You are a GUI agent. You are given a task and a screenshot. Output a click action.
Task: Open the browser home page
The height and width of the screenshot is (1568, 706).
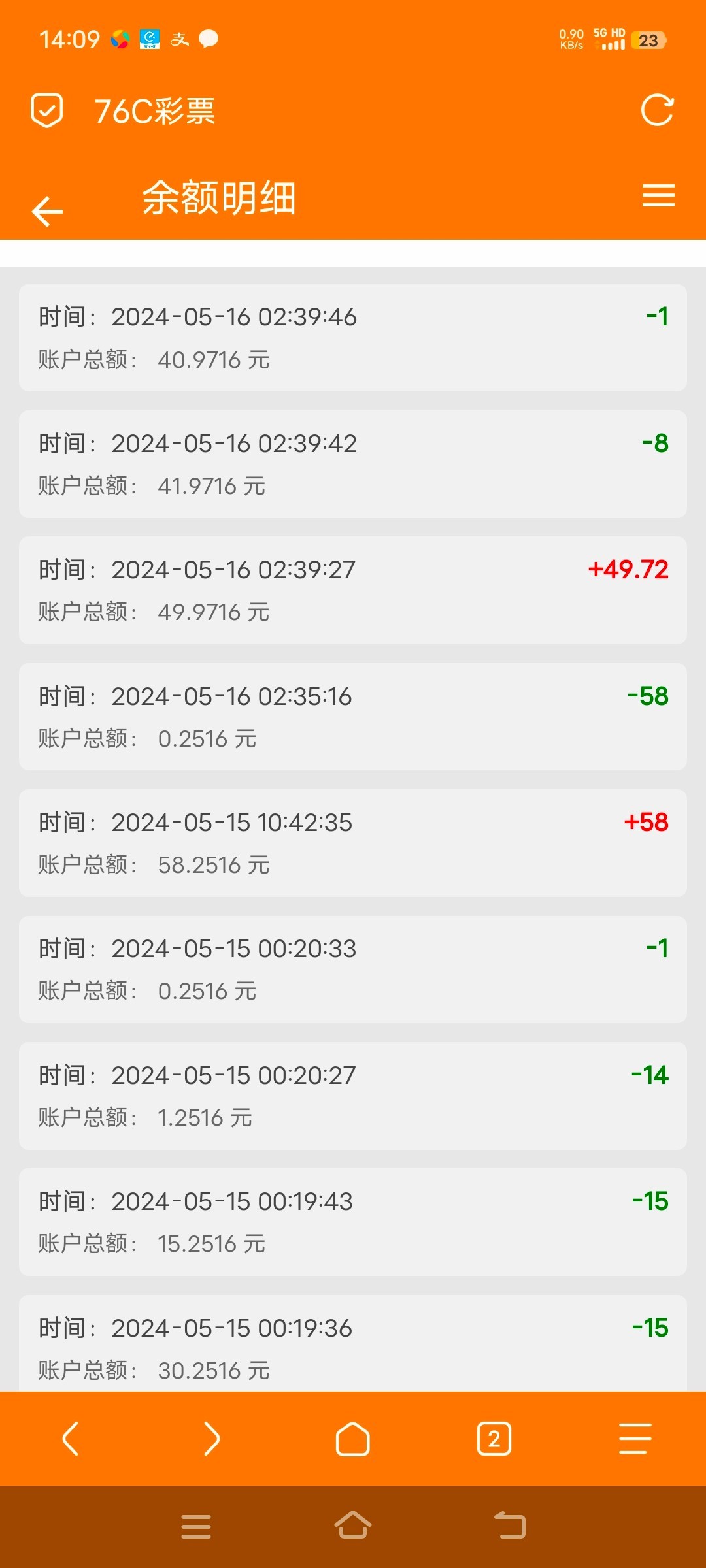pos(353,1439)
